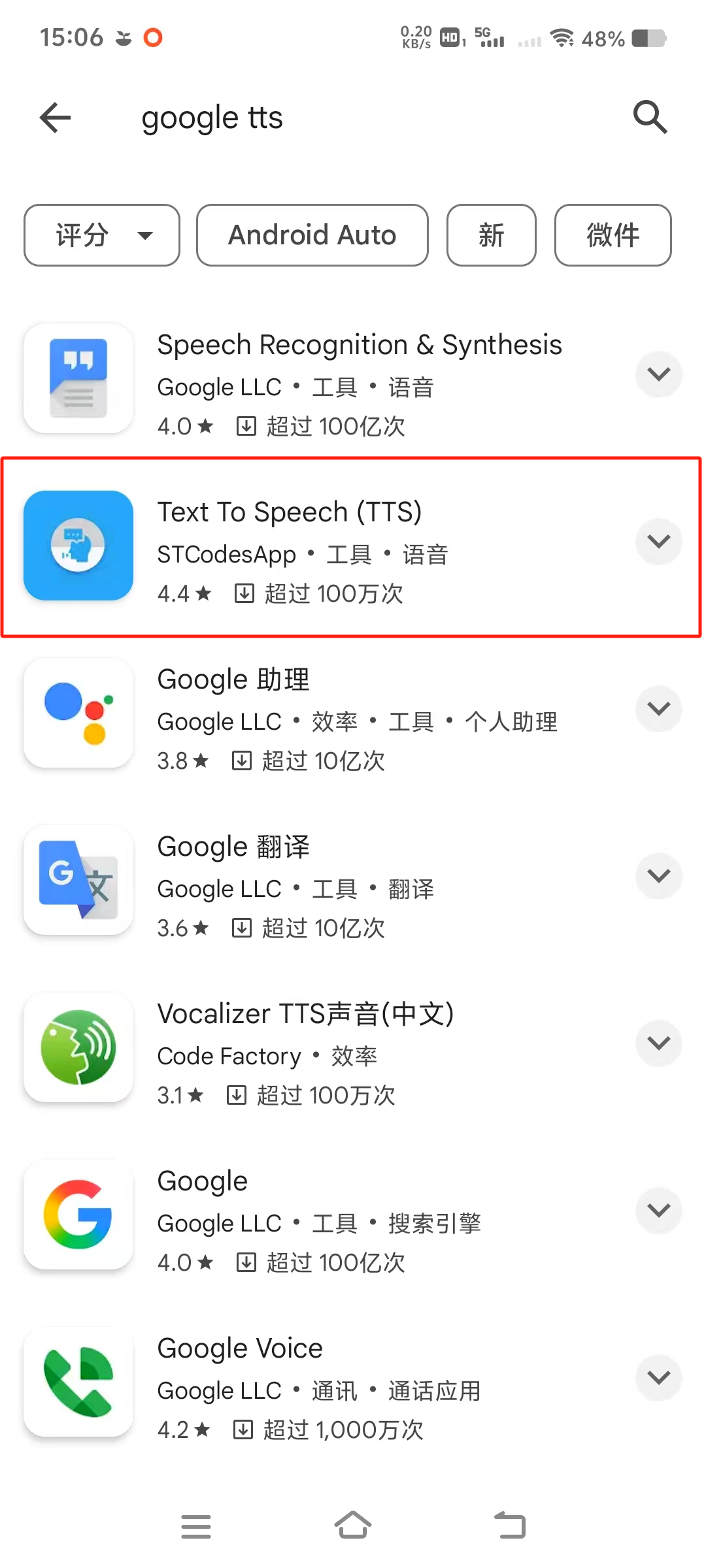Image resolution: width=706 pixels, height=1568 pixels.
Task: Open Text To Speech (TTS) by STCodesApp
Action: coord(320,547)
